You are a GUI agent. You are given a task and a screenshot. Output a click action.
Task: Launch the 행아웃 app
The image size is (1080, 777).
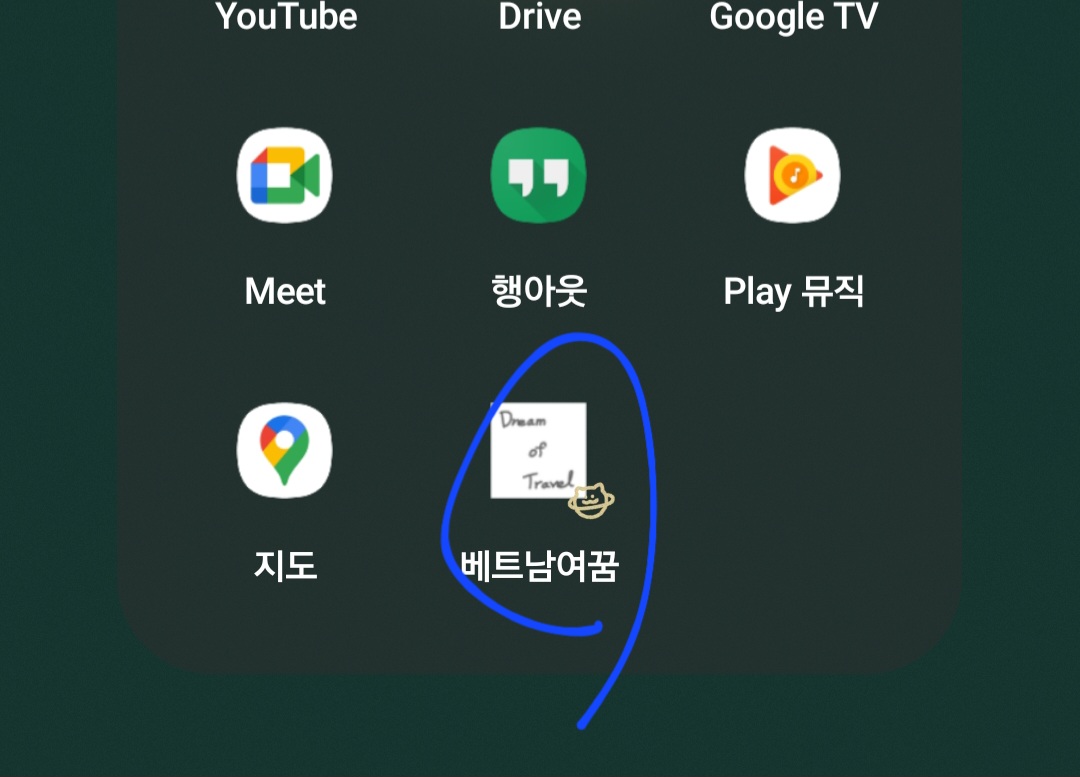coord(539,177)
